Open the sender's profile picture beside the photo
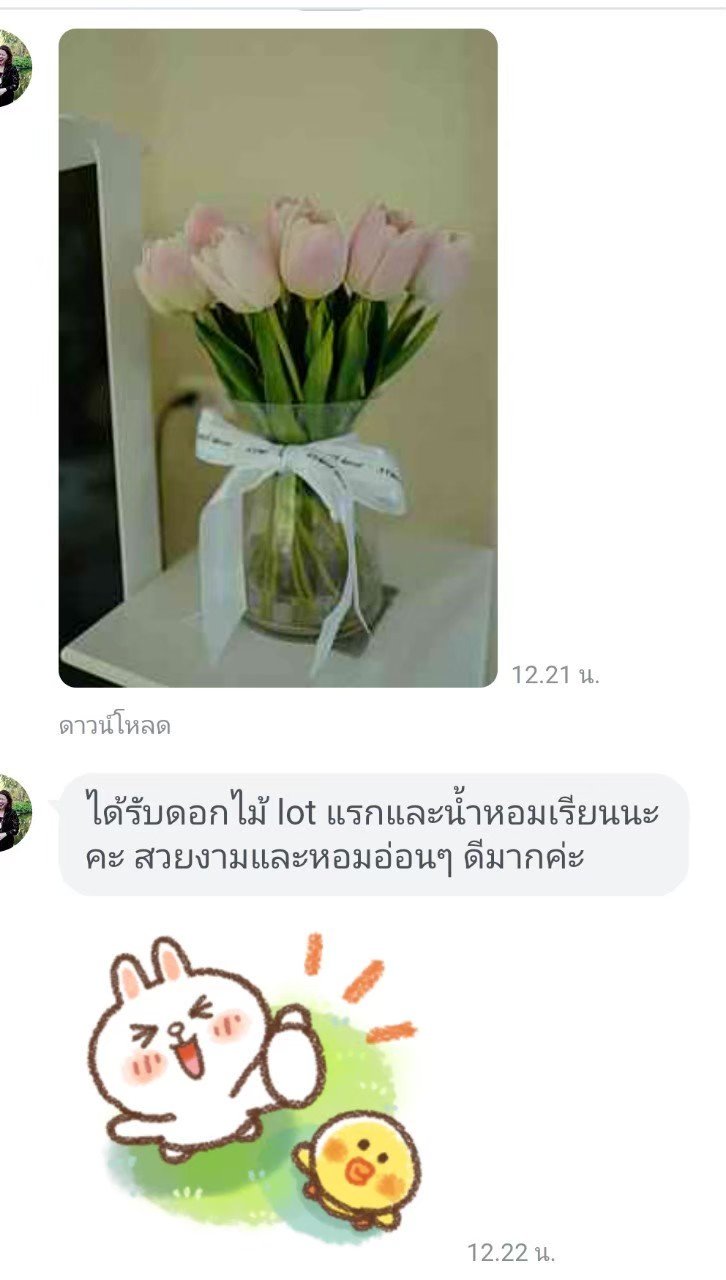726x1280 pixels. click(x=14, y=68)
